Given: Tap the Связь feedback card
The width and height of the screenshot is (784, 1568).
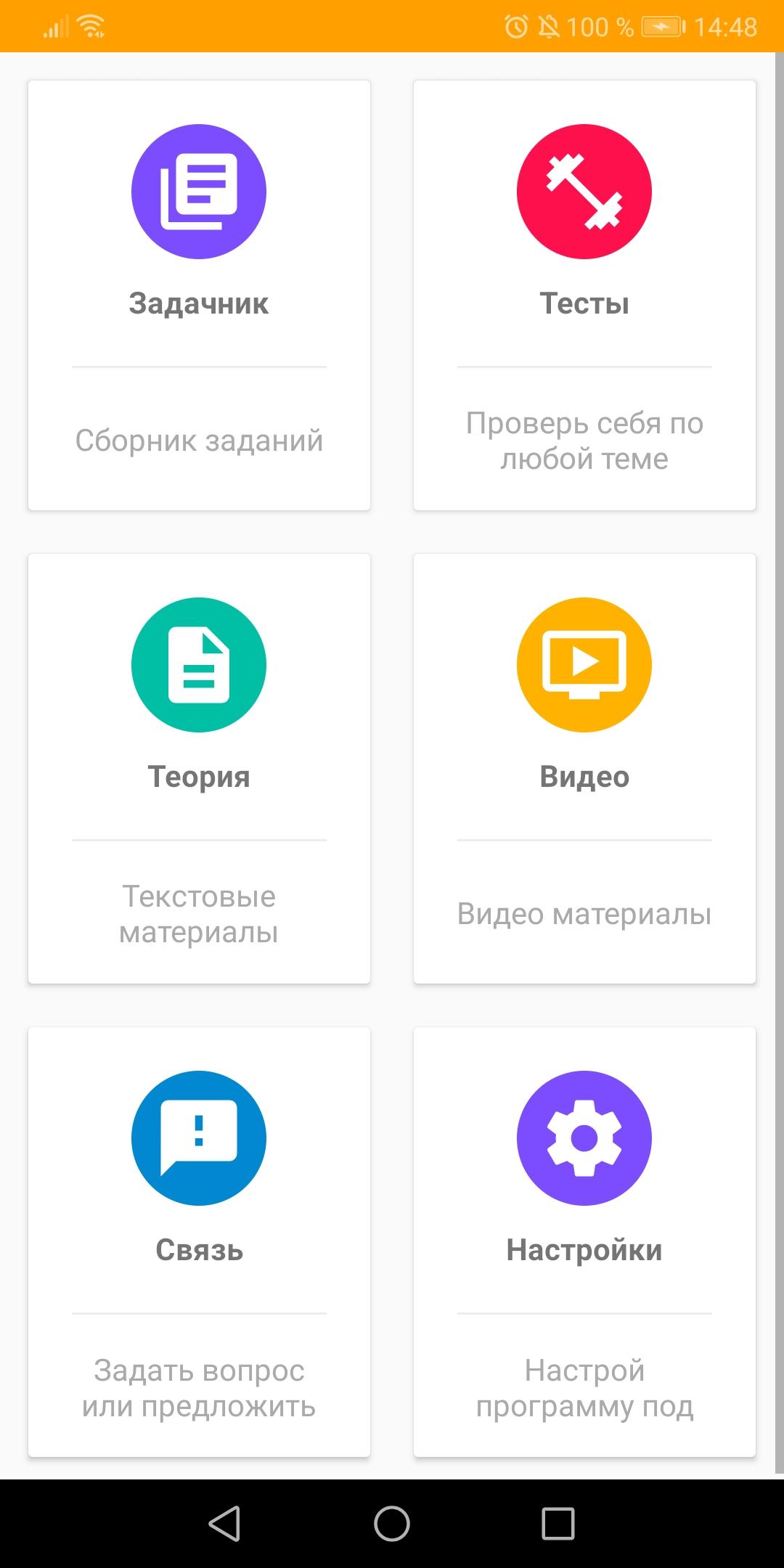Looking at the screenshot, I should 199,1241.
